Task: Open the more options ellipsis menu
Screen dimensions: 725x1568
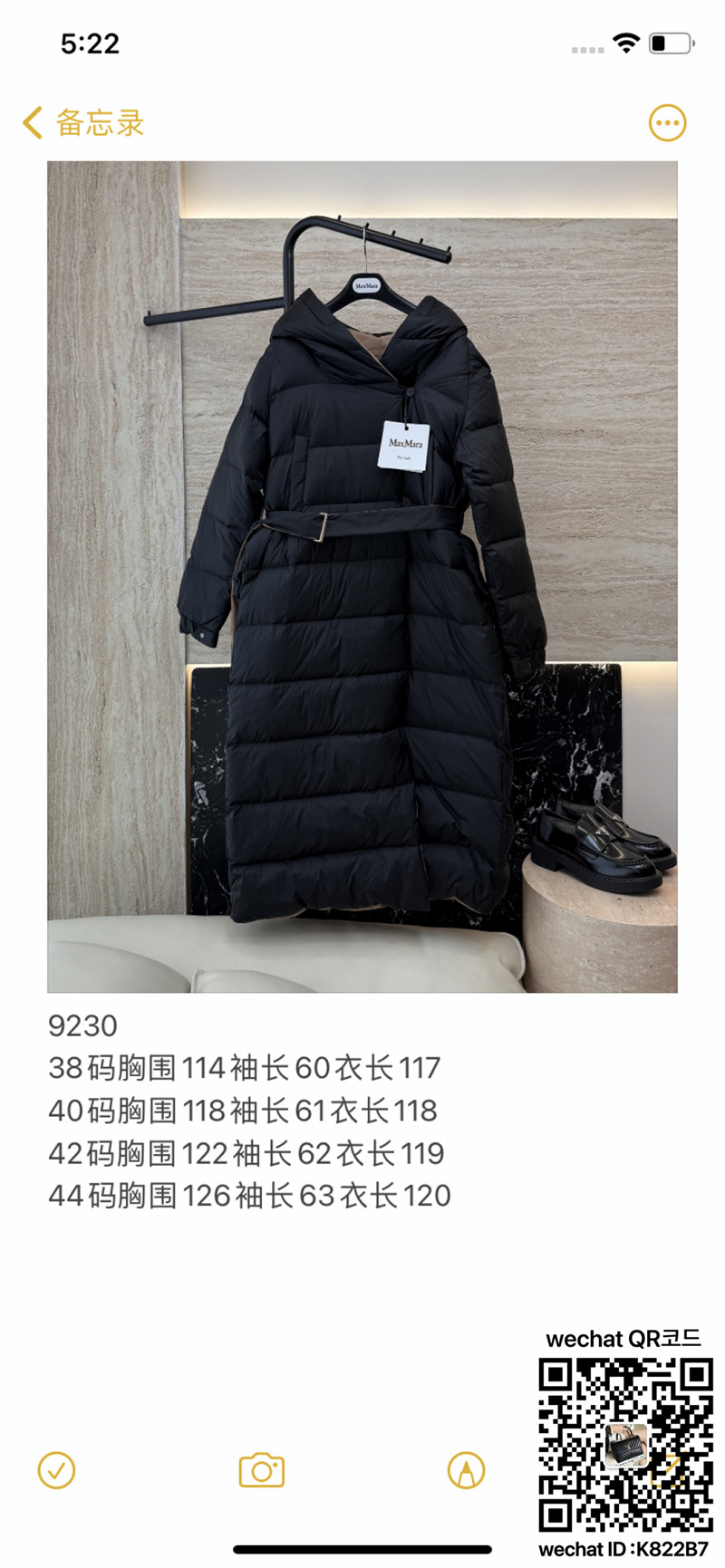Action: (x=667, y=123)
